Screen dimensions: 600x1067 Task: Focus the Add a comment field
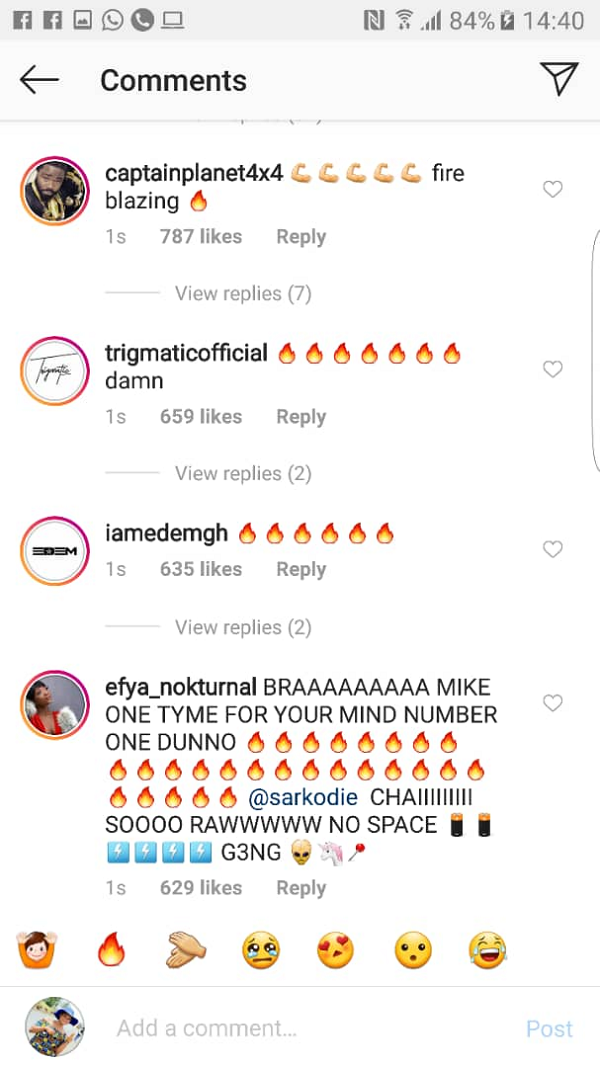(x=300, y=1028)
